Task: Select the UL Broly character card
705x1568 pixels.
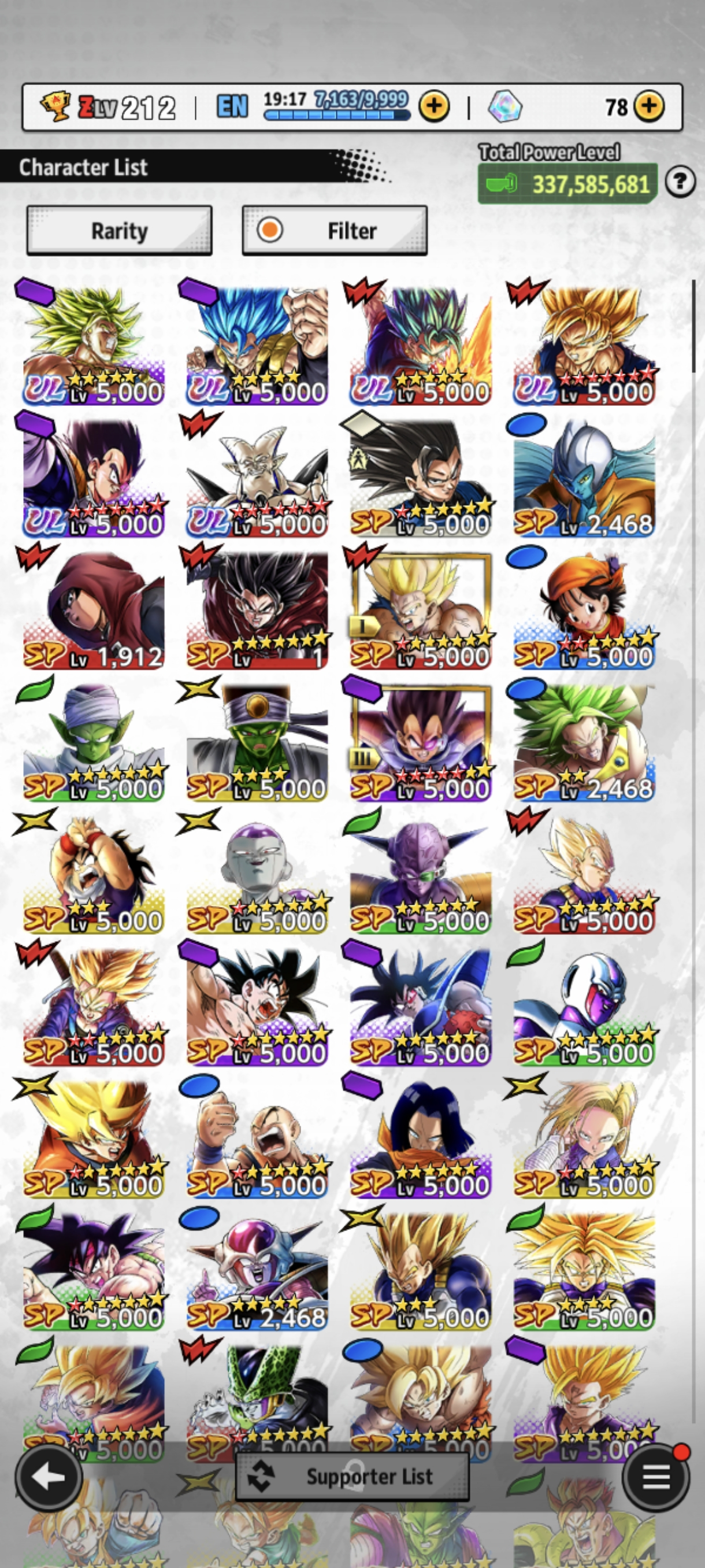Action: click(93, 344)
